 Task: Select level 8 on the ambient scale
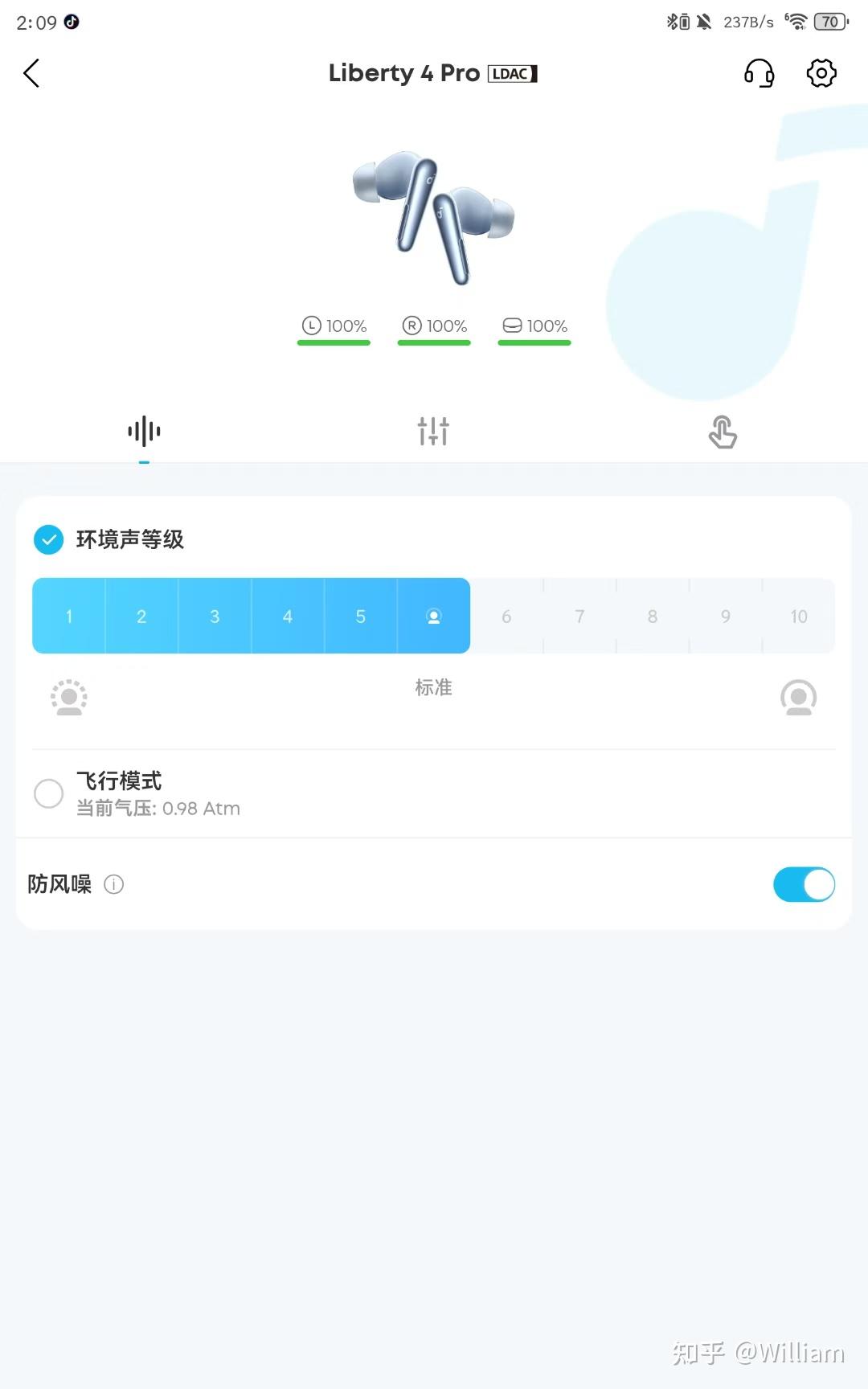(x=652, y=616)
